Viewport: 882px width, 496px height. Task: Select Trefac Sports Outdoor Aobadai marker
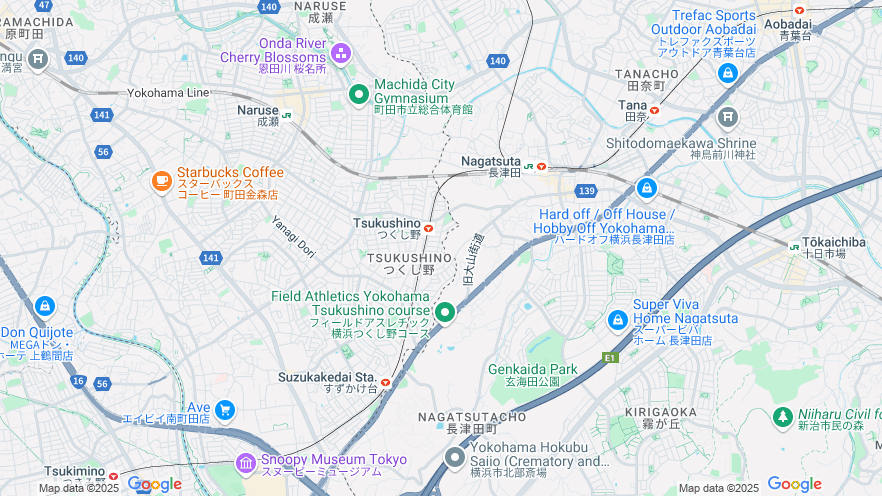(728, 73)
